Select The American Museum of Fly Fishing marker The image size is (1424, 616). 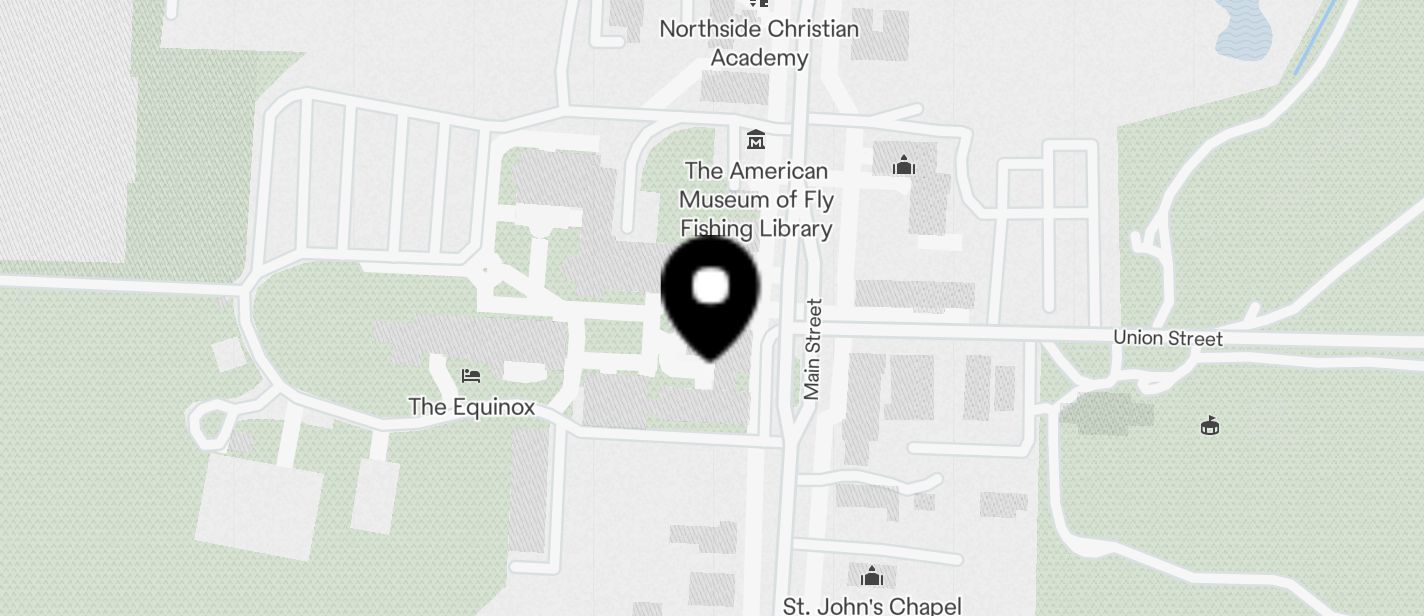(755, 140)
